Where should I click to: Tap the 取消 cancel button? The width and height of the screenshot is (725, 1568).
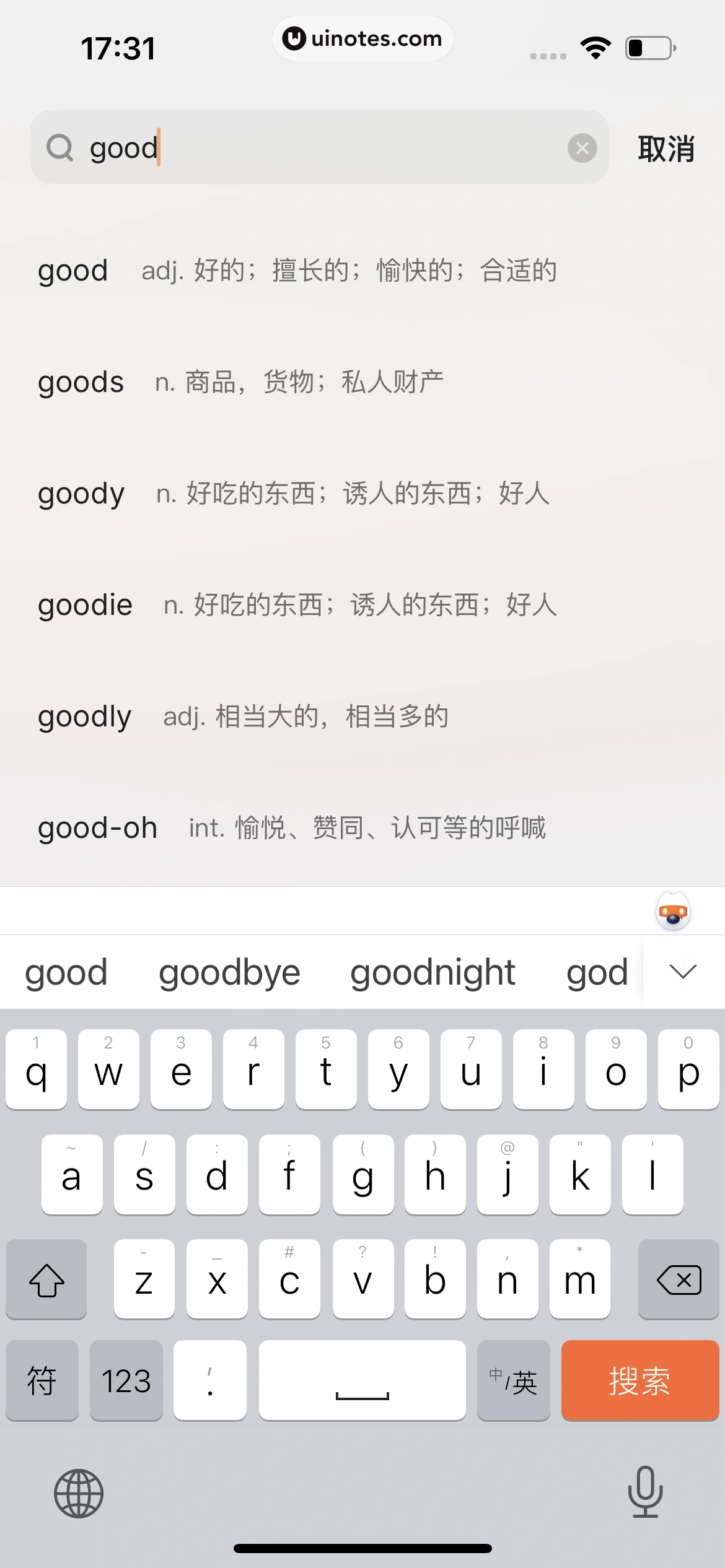coord(665,149)
